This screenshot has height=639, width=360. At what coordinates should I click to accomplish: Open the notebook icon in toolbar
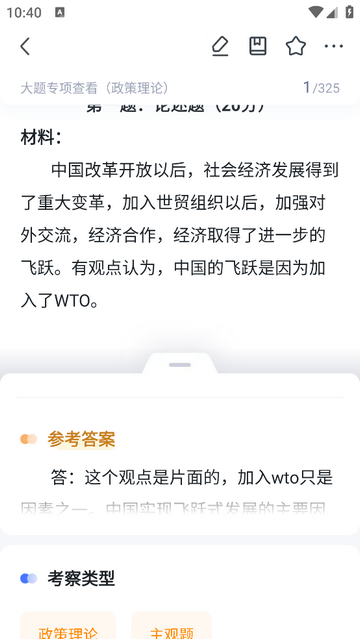click(258, 46)
